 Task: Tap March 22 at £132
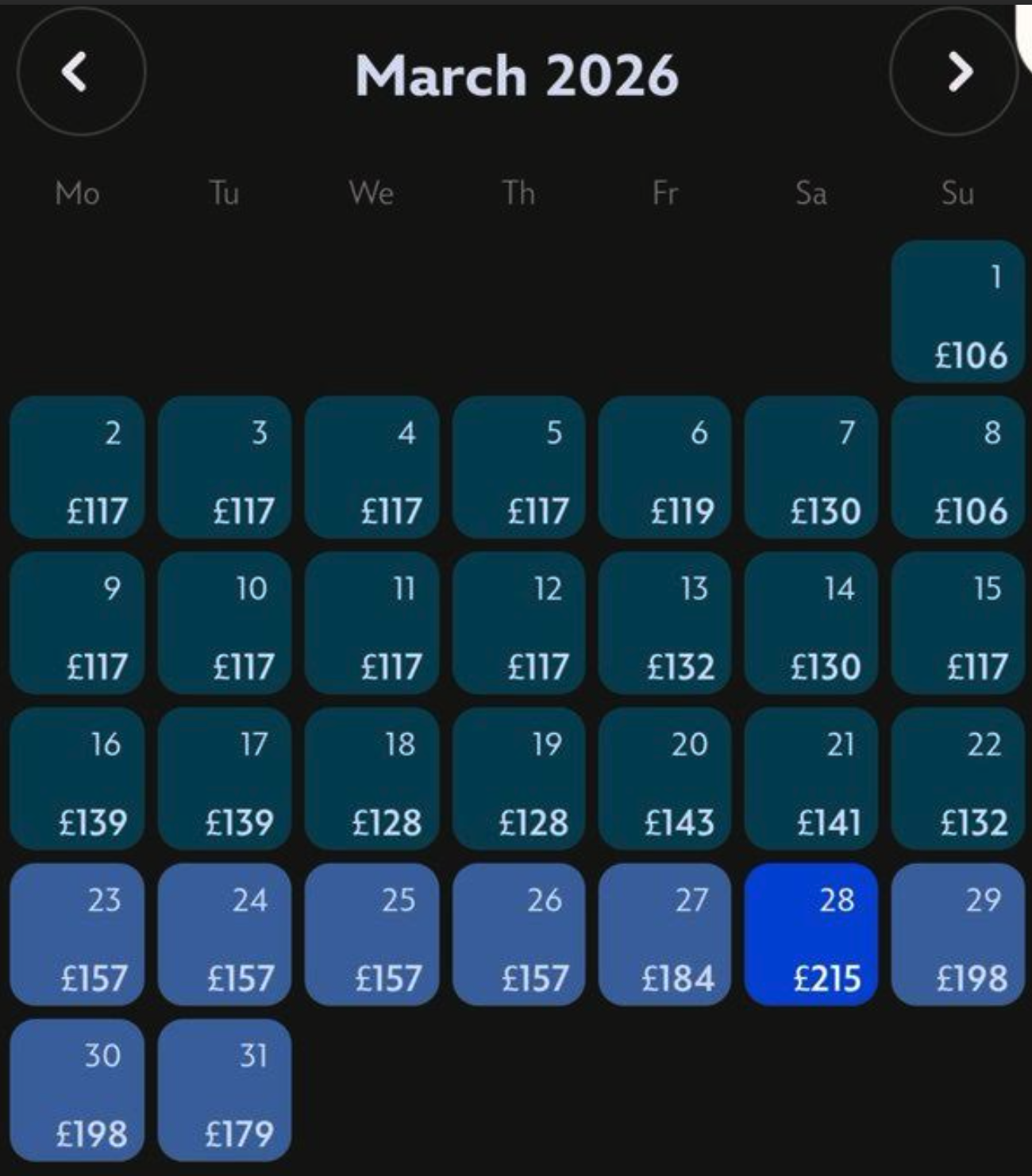957,779
